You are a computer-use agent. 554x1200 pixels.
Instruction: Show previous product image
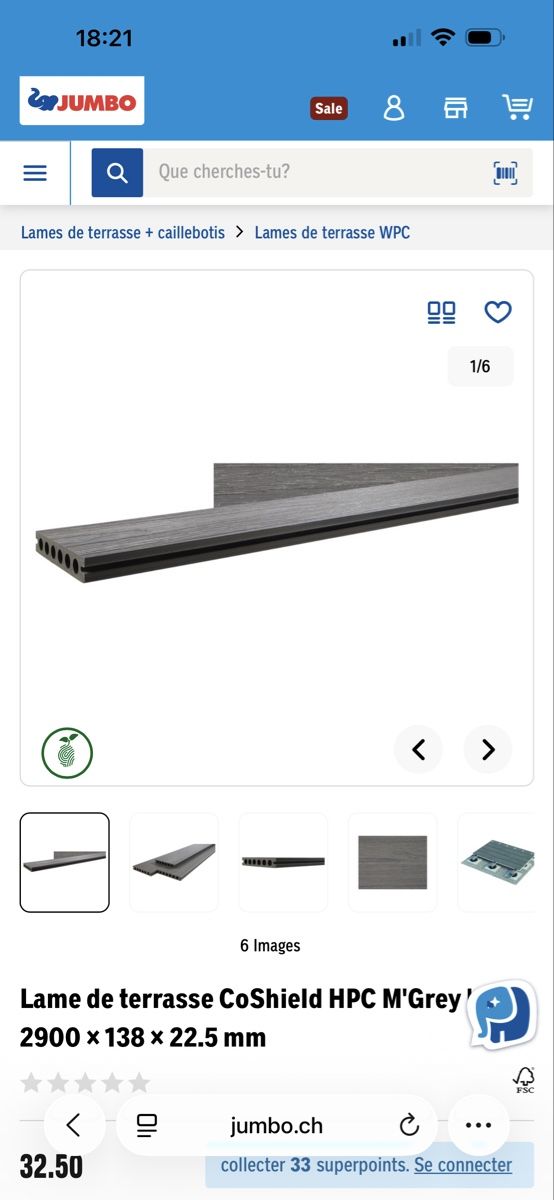tap(419, 749)
